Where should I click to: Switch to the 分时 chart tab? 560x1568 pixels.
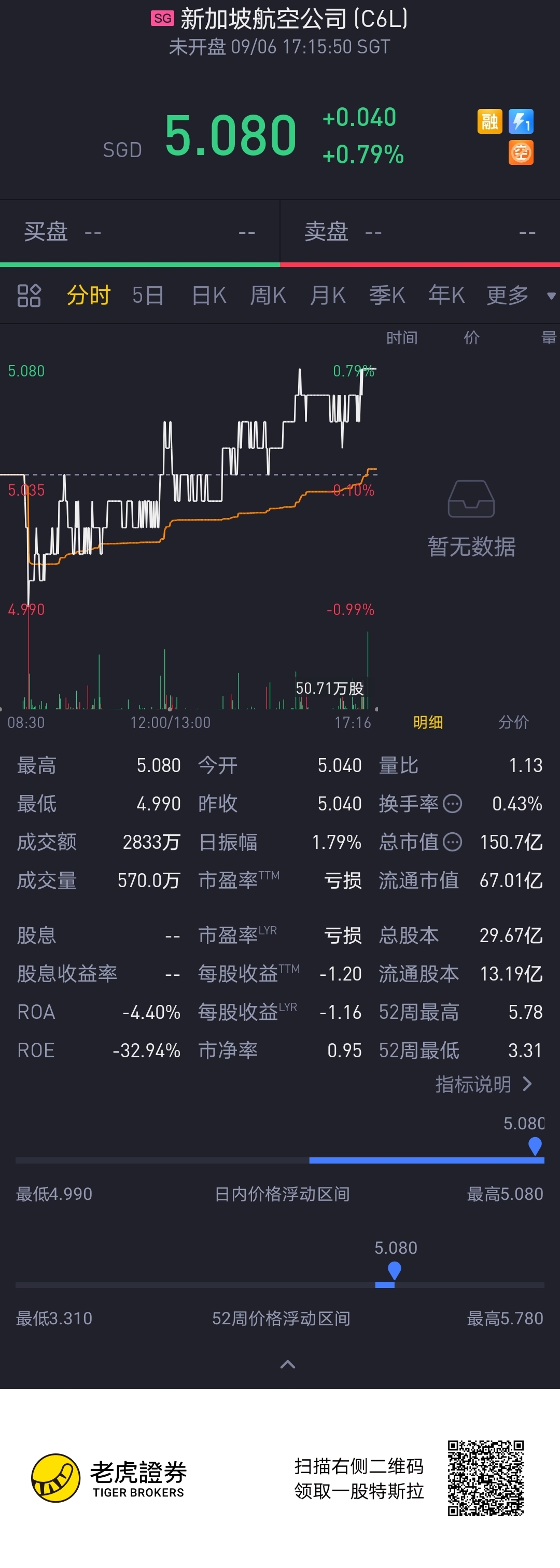[x=88, y=296]
